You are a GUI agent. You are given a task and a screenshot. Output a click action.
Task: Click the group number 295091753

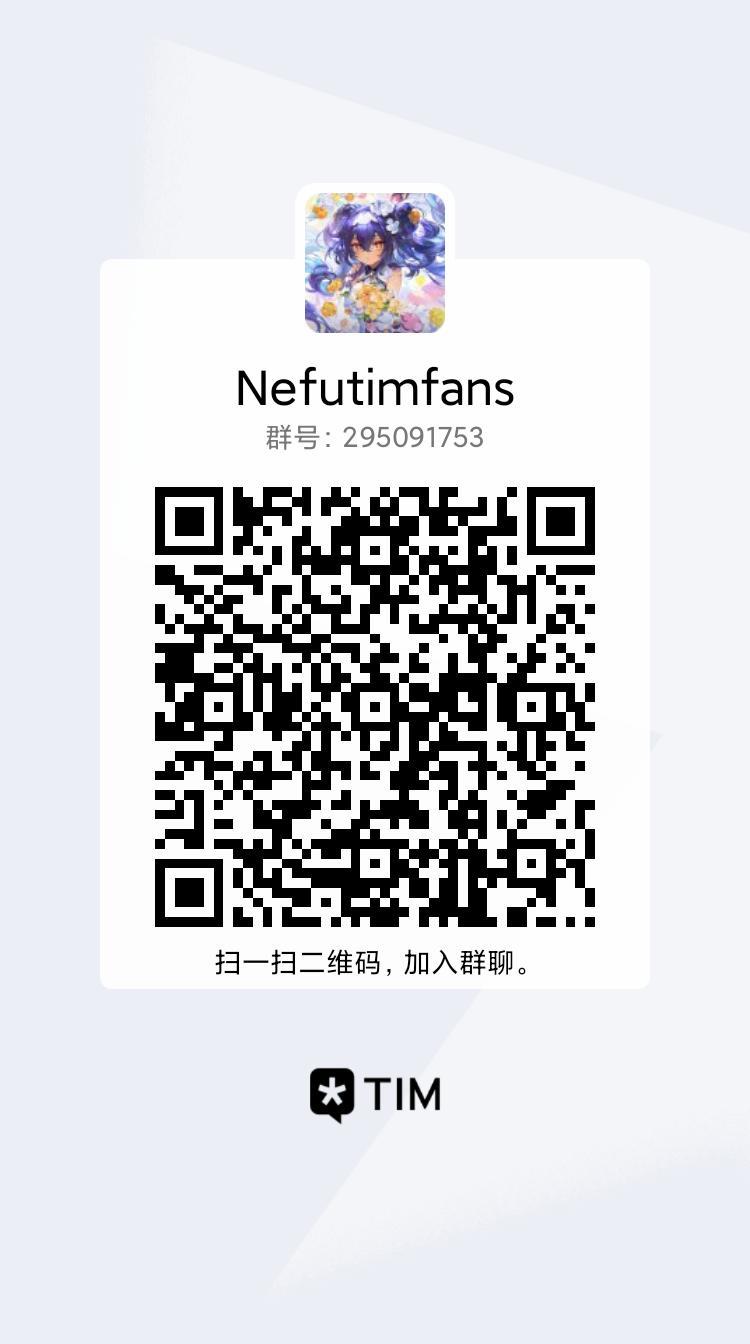413,437
